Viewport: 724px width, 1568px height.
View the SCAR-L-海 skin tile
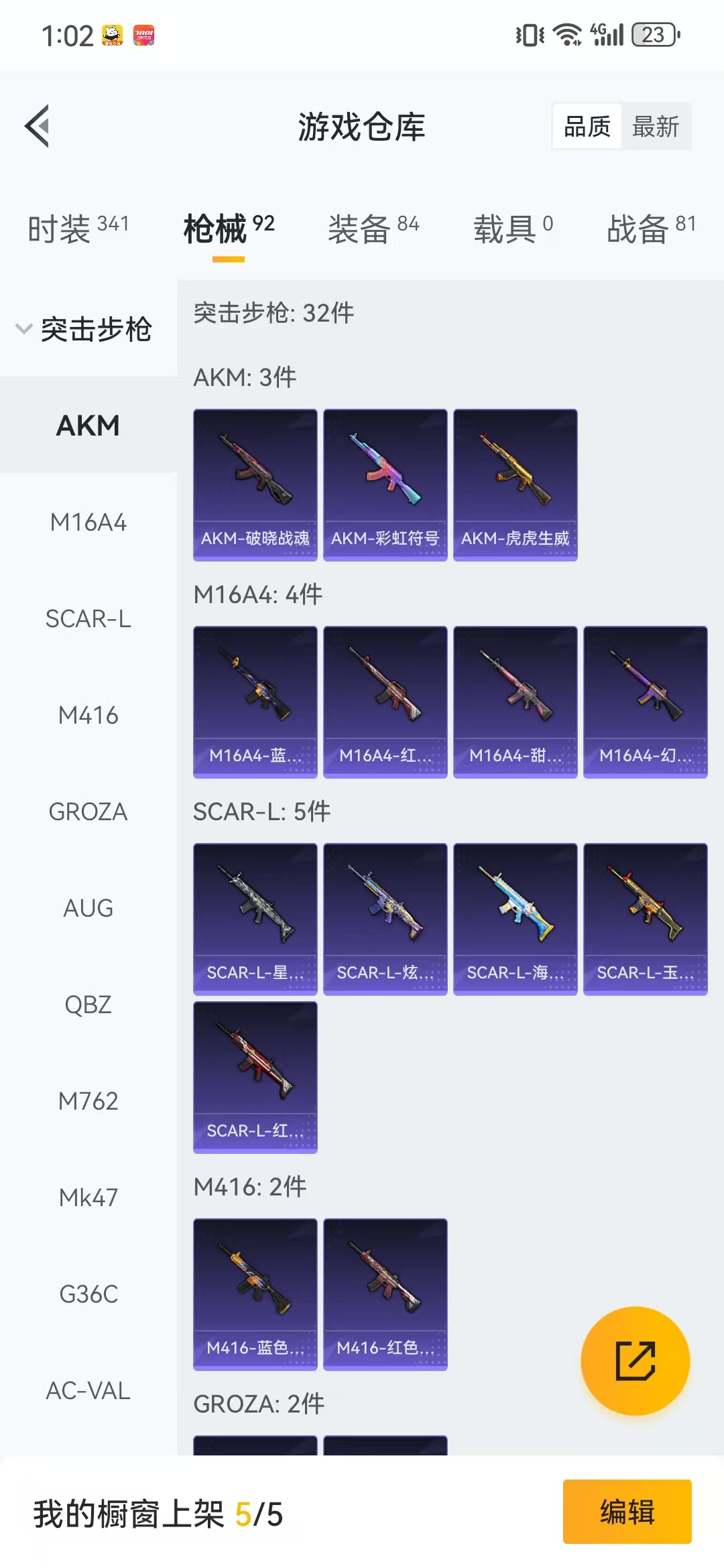click(516, 919)
